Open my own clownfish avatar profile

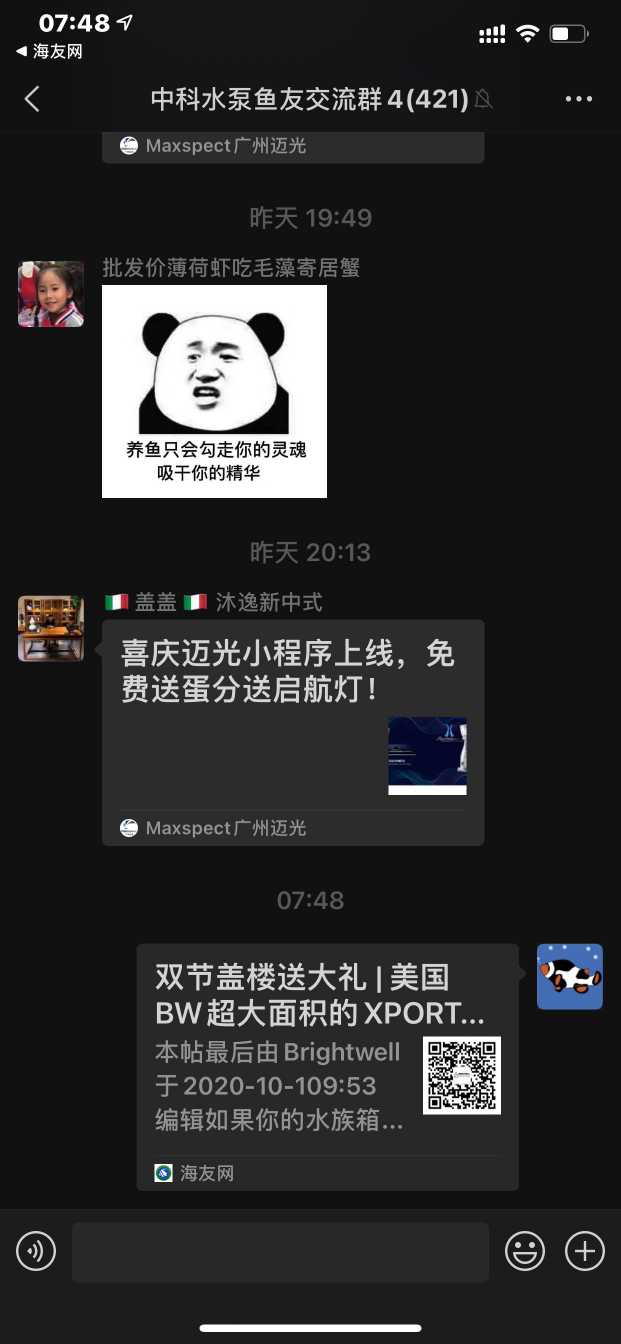click(569, 976)
